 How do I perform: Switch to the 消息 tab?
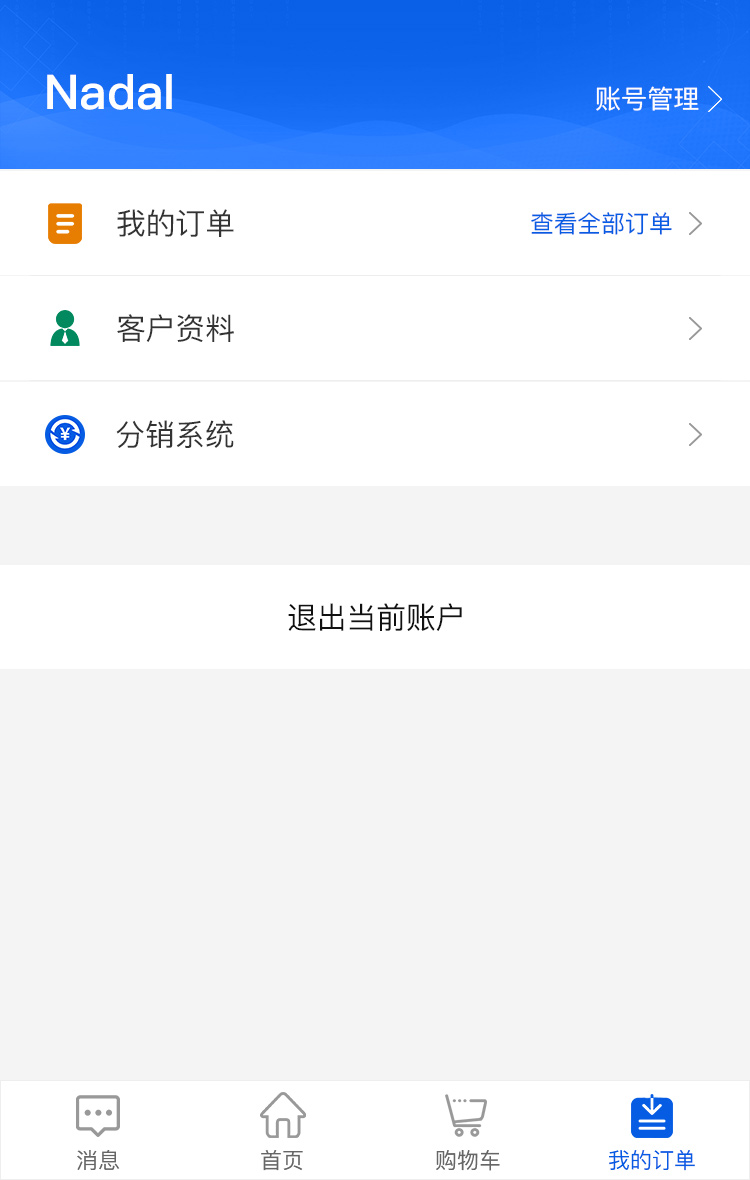tap(98, 1132)
